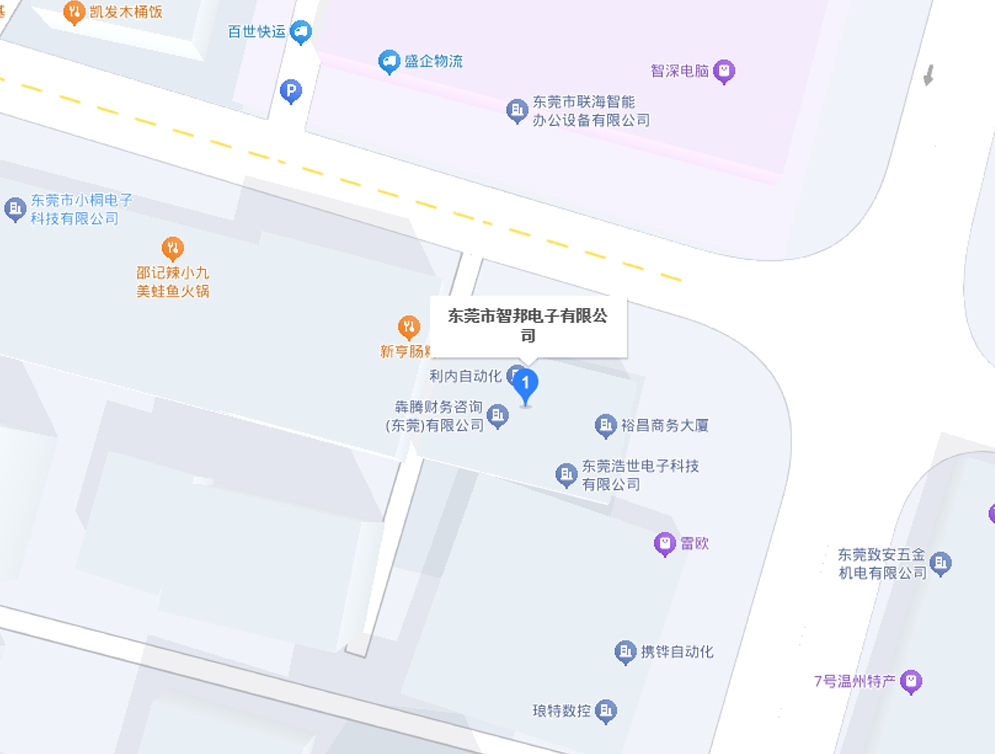Select the 东莞致安五金机电有限公司 marker
Image resolution: width=995 pixels, height=754 pixels.
[941, 564]
